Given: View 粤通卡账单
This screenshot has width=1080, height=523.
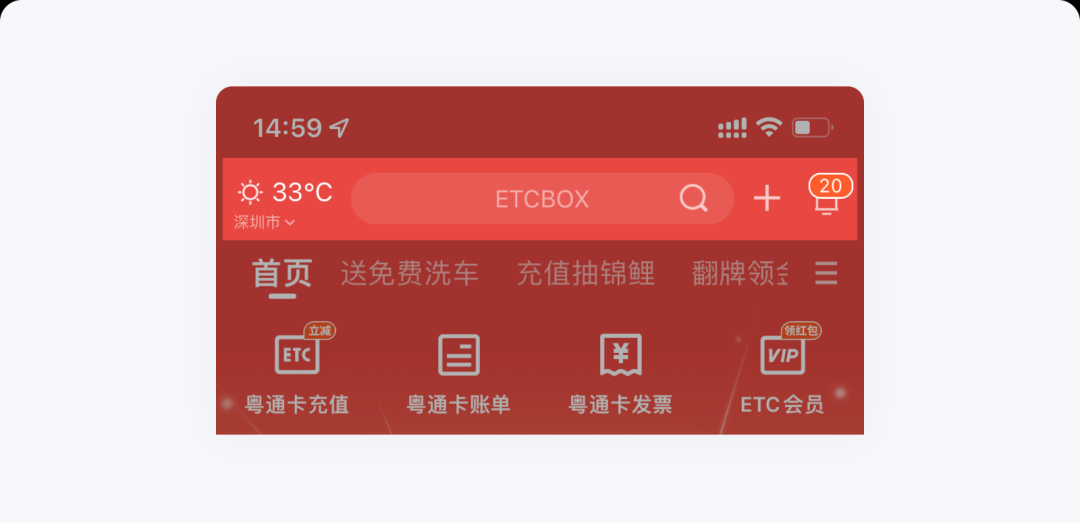Looking at the screenshot, I should coord(459,372).
